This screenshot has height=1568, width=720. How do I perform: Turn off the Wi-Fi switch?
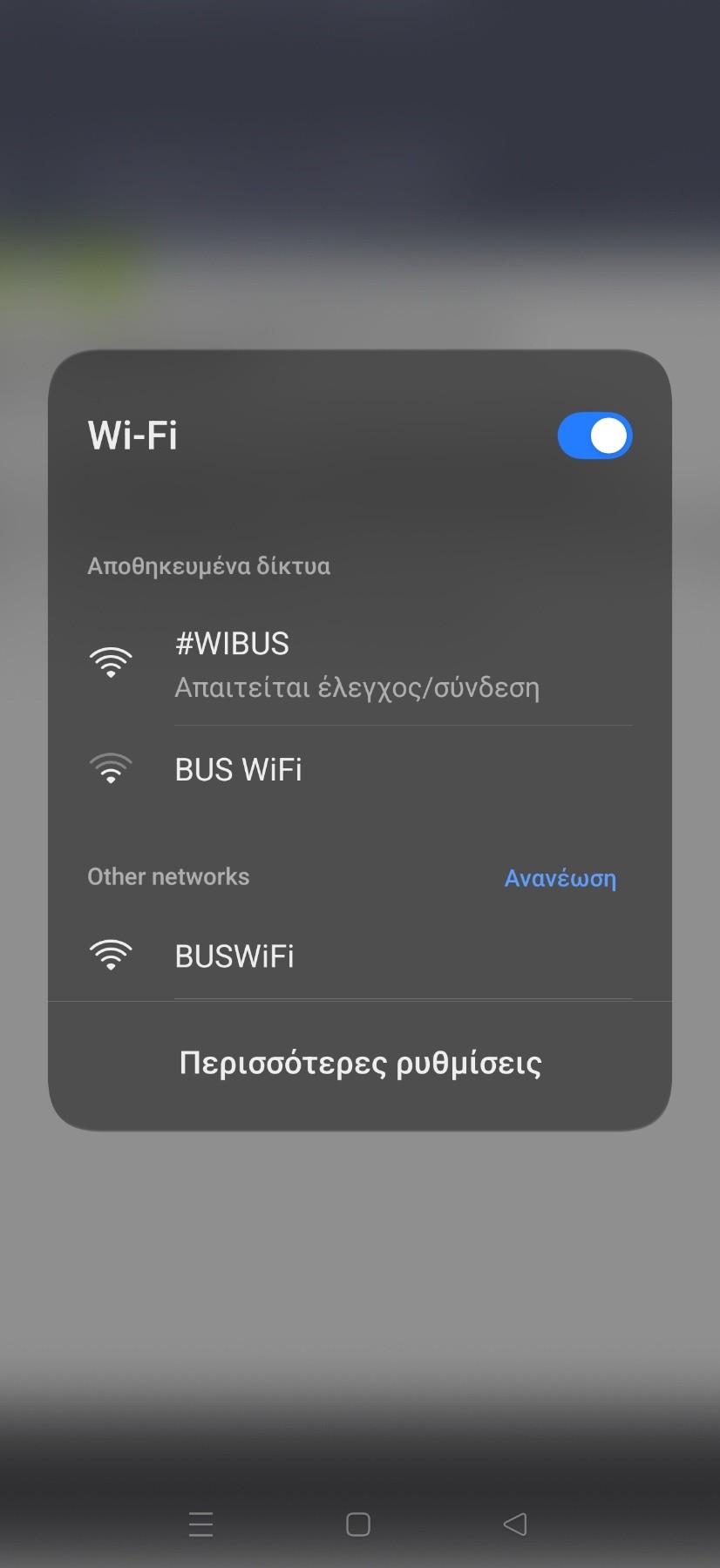594,436
